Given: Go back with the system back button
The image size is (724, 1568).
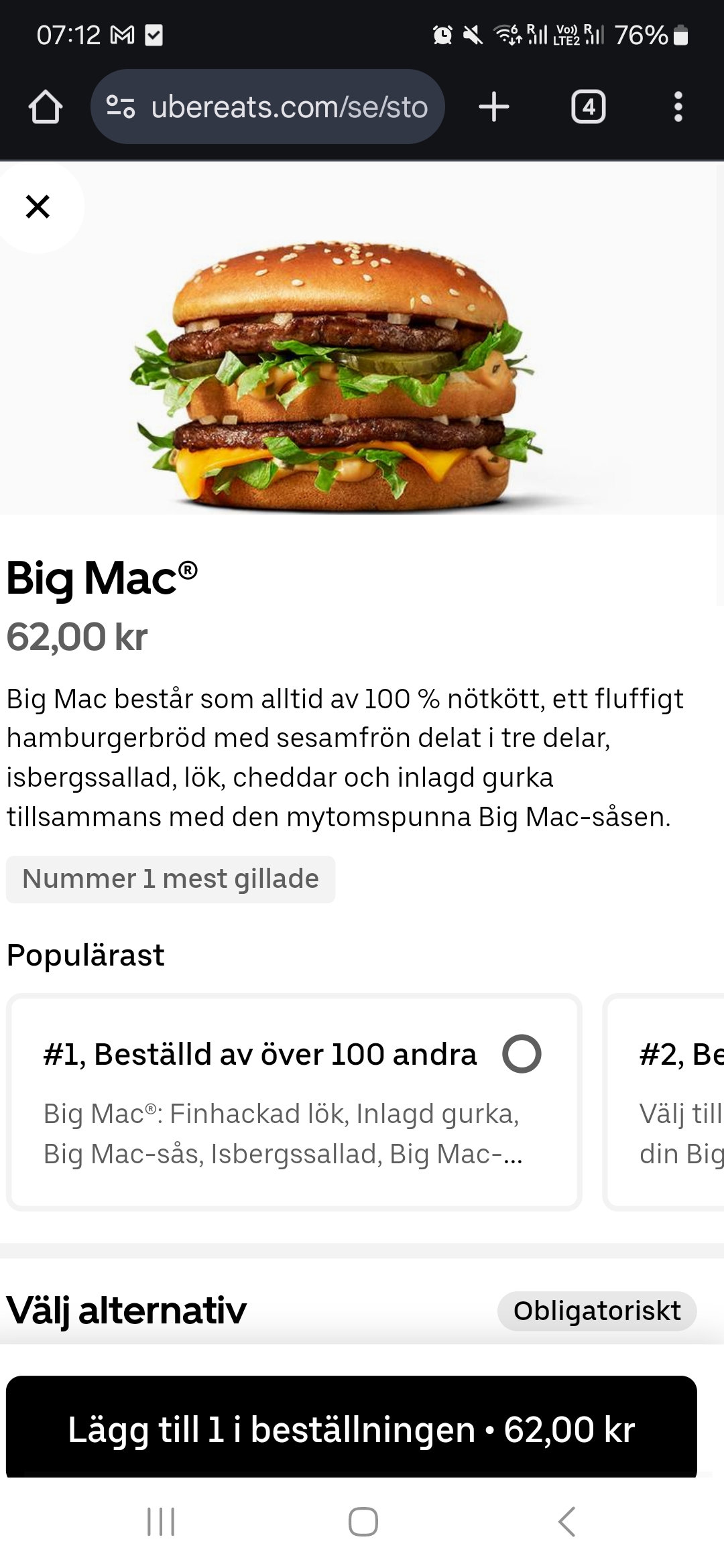Looking at the screenshot, I should (566, 1521).
